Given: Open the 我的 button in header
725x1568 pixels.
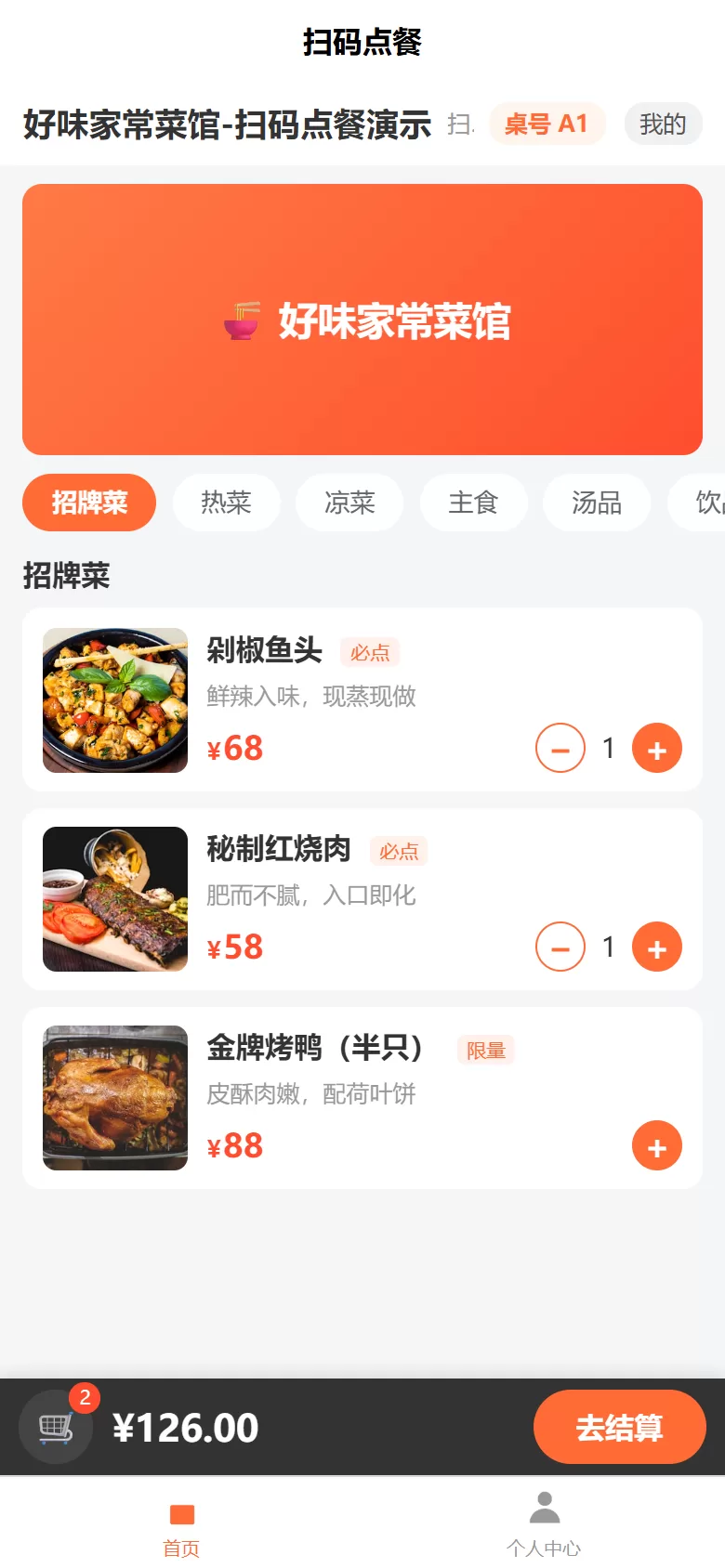Looking at the screenshot, I should click(663, 124).
